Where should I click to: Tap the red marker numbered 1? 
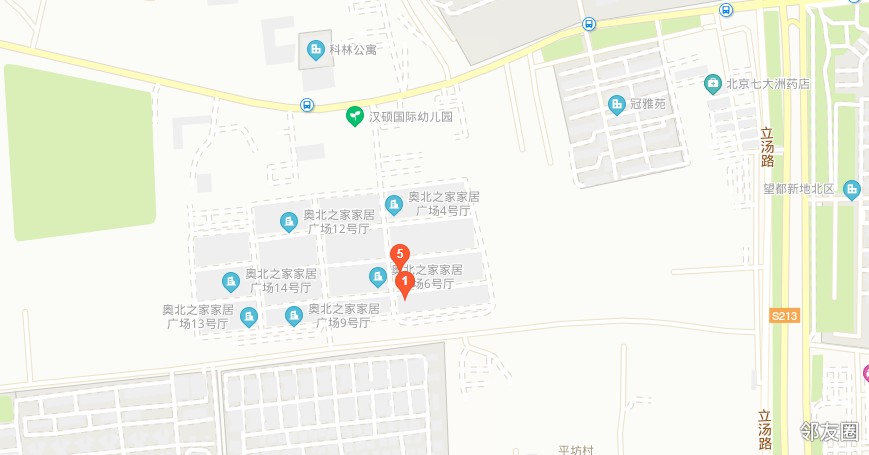[405, 285]
